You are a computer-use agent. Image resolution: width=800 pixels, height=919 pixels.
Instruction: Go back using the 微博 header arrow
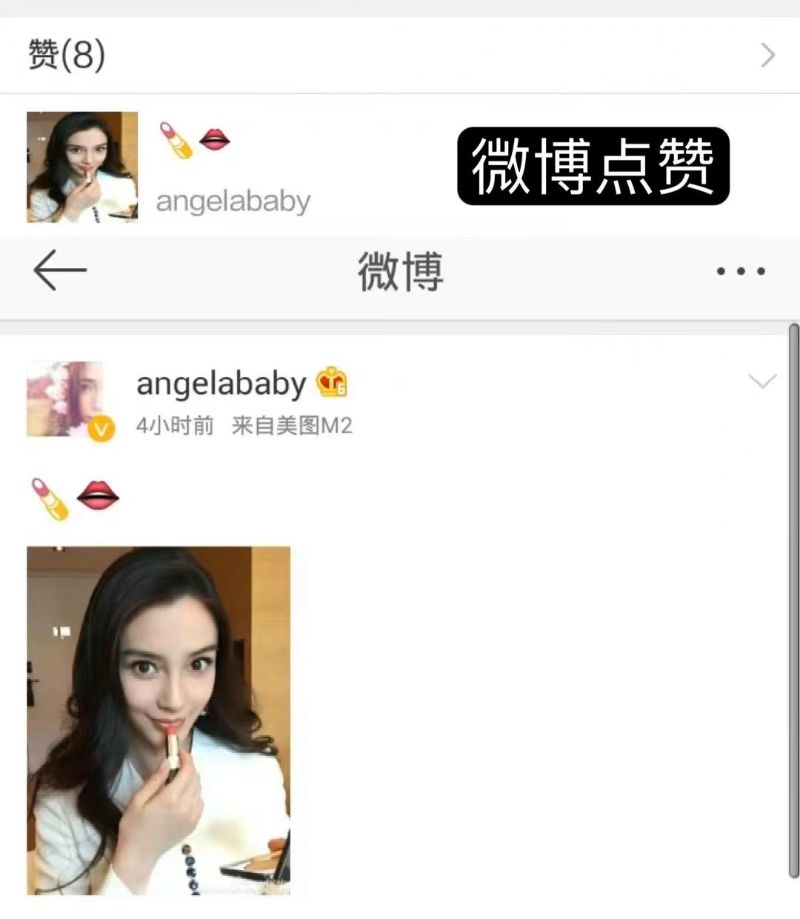pyautogui.click(x=60, y=271)
